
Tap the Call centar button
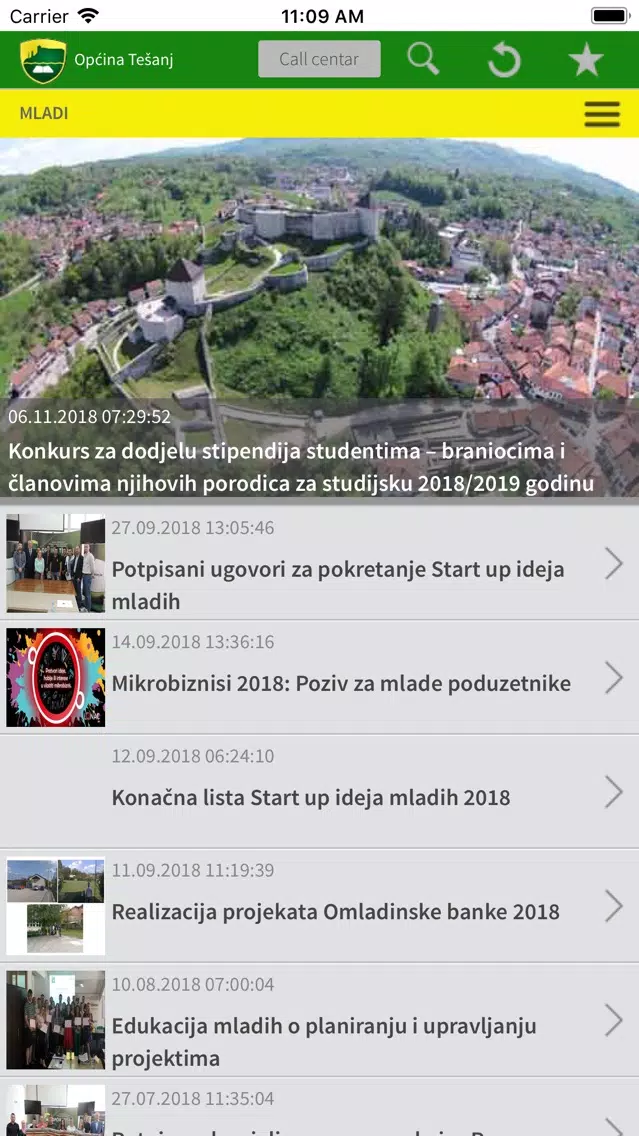[x=319, y=59]
